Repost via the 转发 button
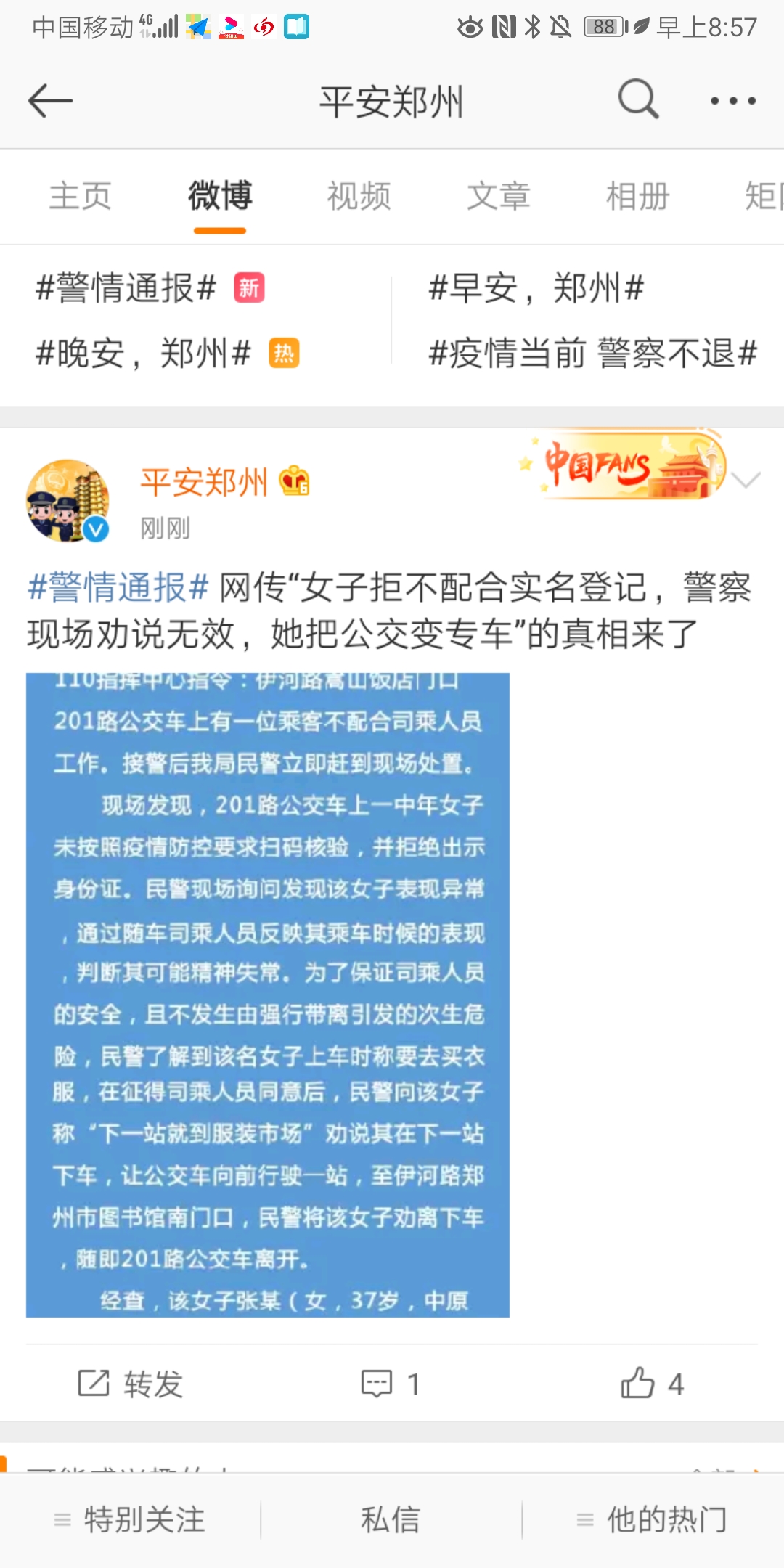This screenshot has height=1568, width=784. (x=131, y=1384)
